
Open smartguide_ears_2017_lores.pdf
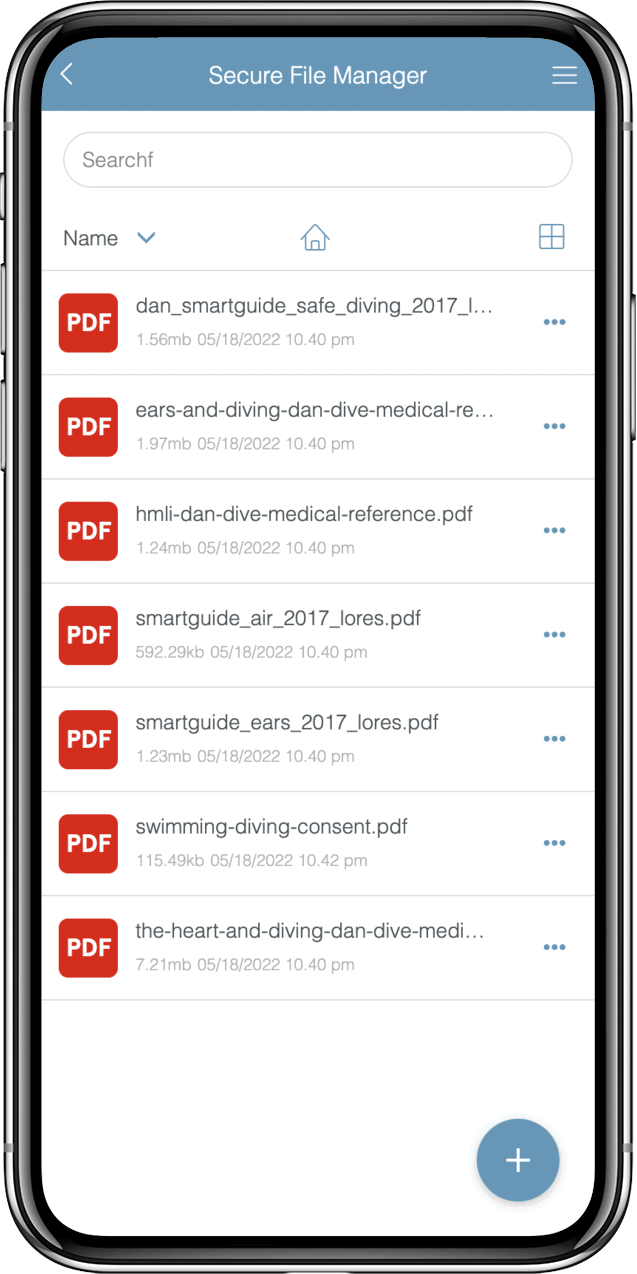coord(318,739)
